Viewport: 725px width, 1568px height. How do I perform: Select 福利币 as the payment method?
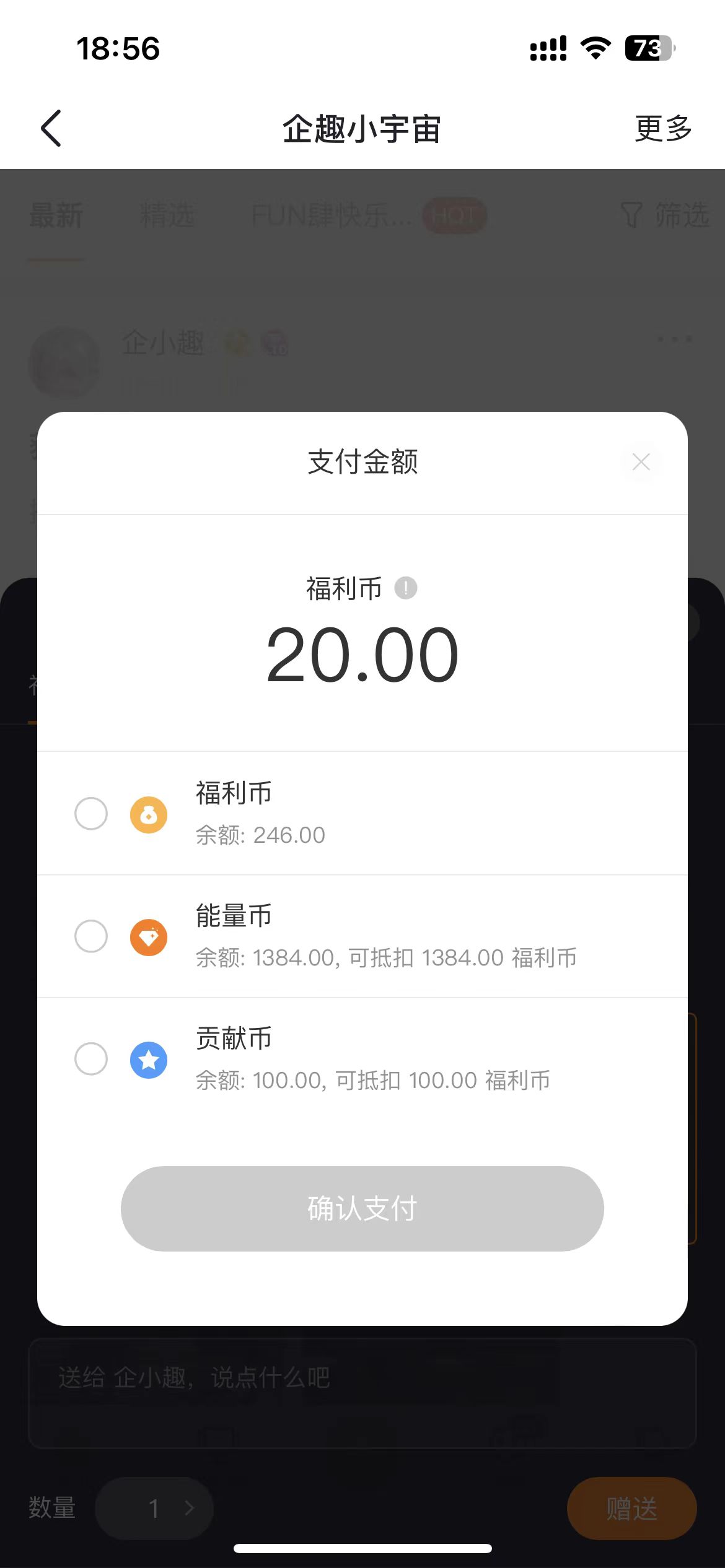click(91, 813)
